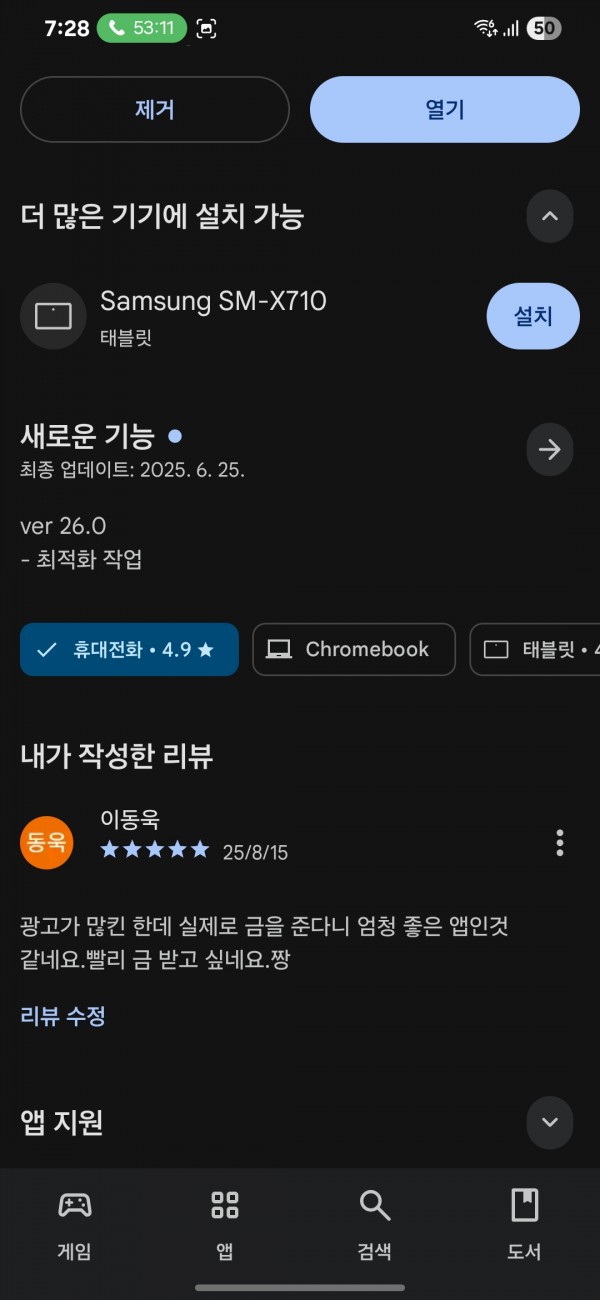Tap 리뷰 수정 to edit review
600x1300 pixels.
coord(63,1017)
